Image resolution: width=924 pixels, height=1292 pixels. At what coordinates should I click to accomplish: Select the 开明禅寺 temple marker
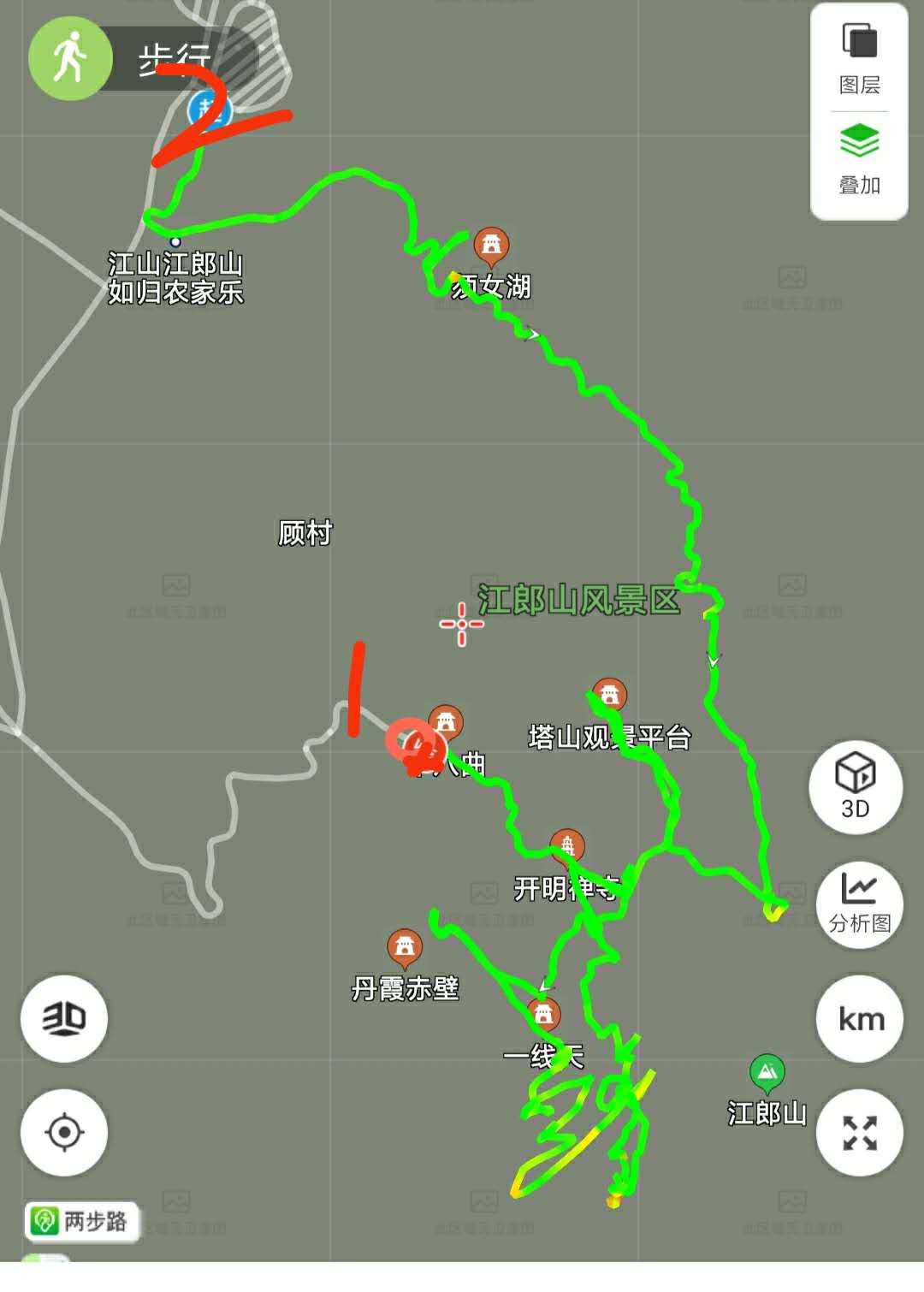566,847
